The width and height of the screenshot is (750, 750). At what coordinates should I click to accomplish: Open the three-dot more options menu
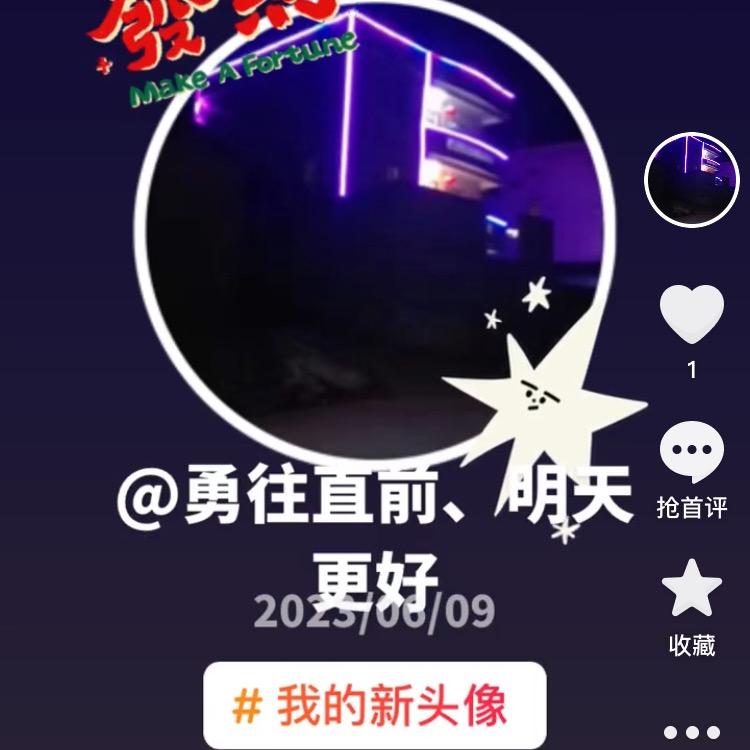coord(691,733)
